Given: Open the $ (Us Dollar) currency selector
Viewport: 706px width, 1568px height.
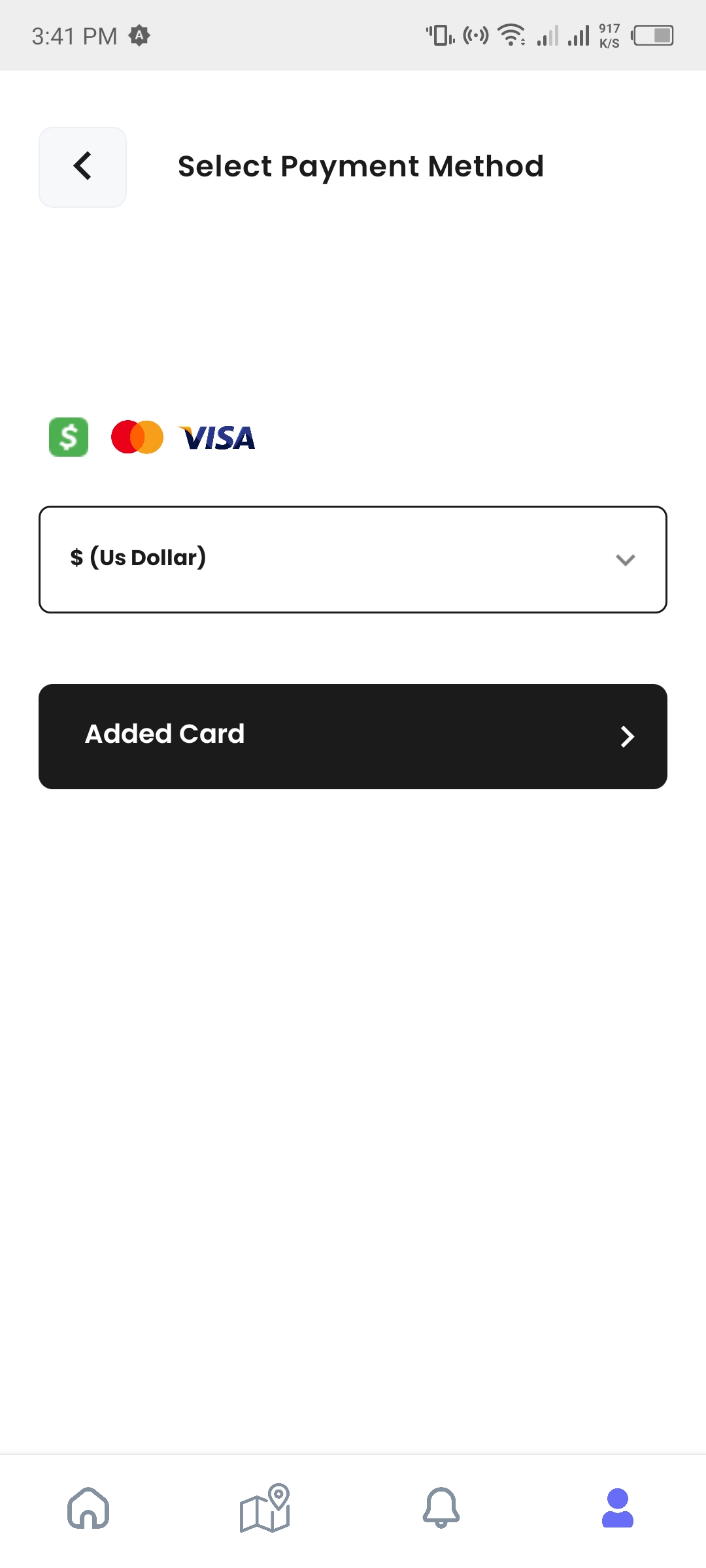Looking at the screenshot, I should [353, 559].
